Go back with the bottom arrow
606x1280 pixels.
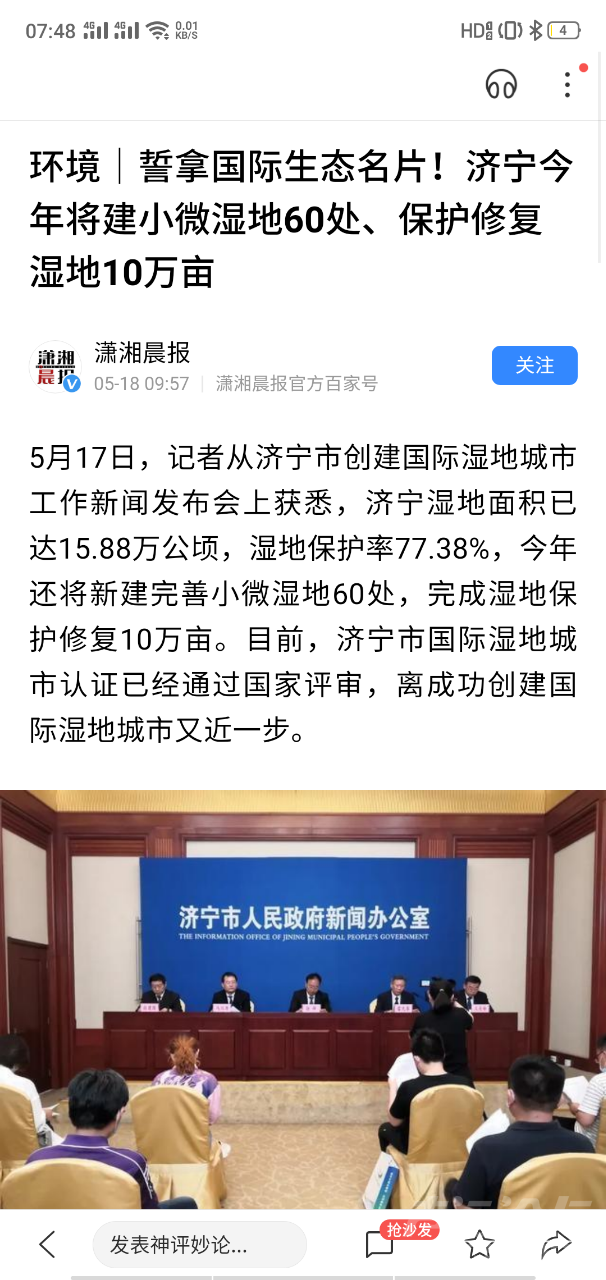(x=47, y=1244)
